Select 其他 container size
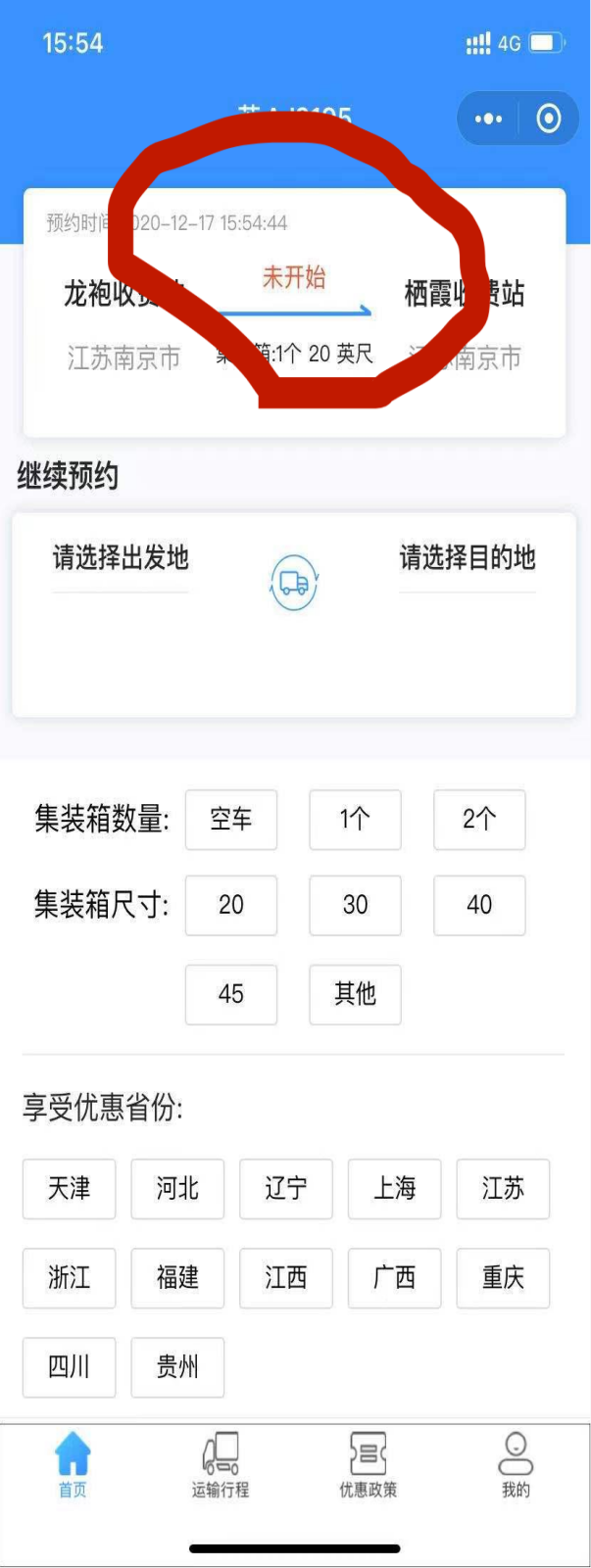The image size is (591, 1568). [355, 994]
